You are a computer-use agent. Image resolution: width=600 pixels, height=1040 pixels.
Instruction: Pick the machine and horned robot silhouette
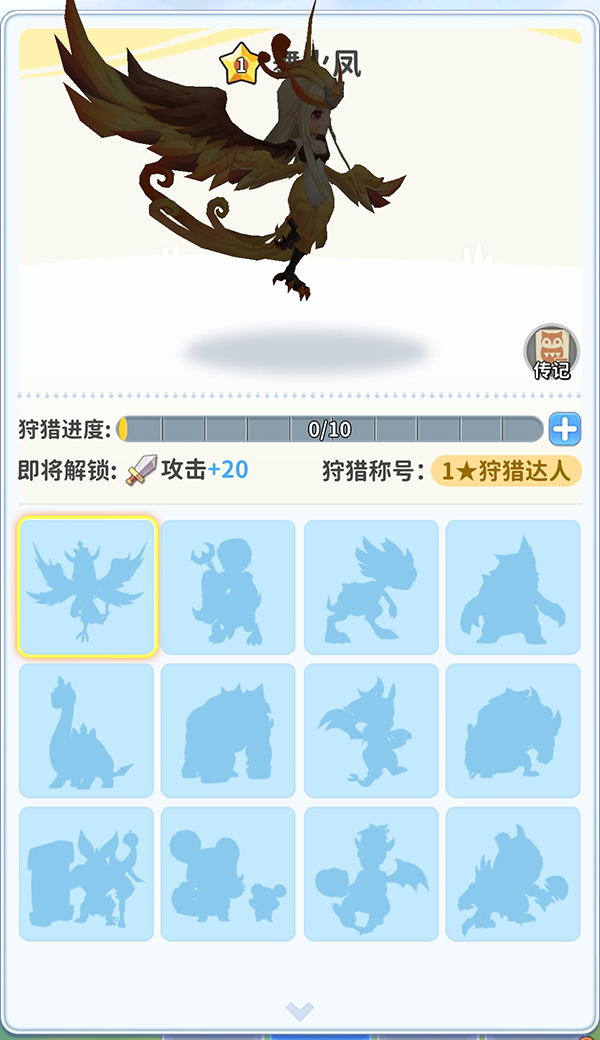87,874
